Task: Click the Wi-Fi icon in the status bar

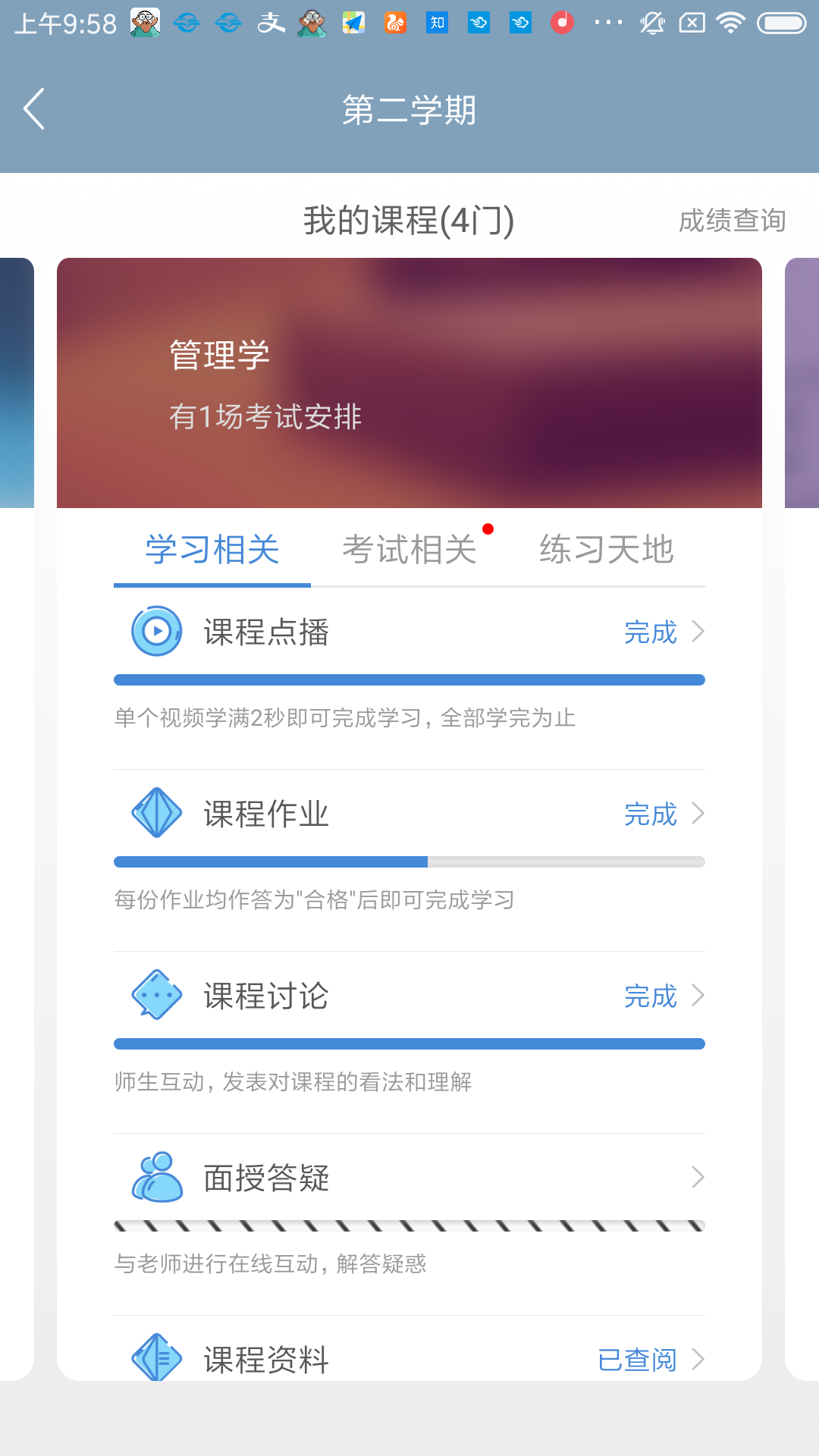Action: pyautogui.click(x=730, y=22)
